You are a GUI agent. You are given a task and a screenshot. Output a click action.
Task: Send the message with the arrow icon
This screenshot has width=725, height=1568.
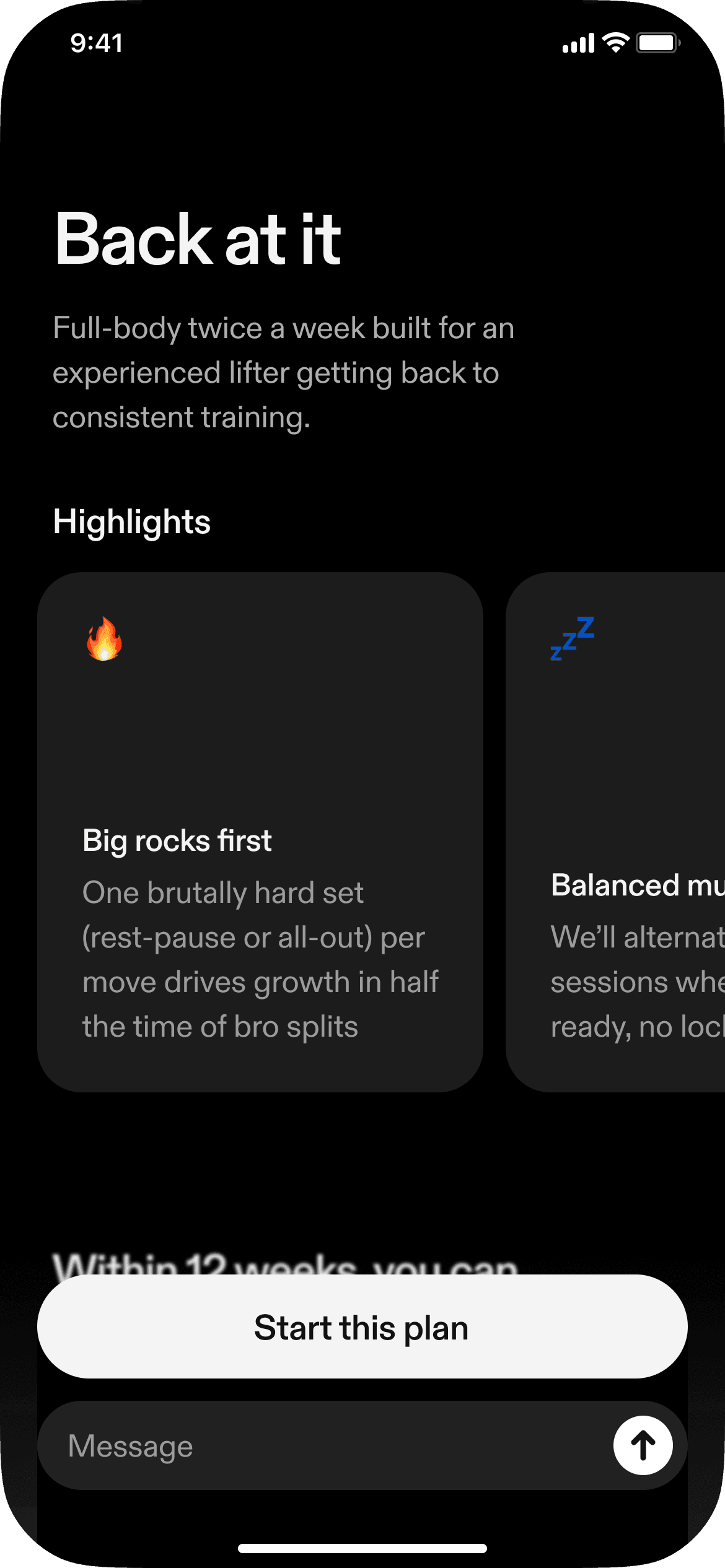click(643, 1445)
